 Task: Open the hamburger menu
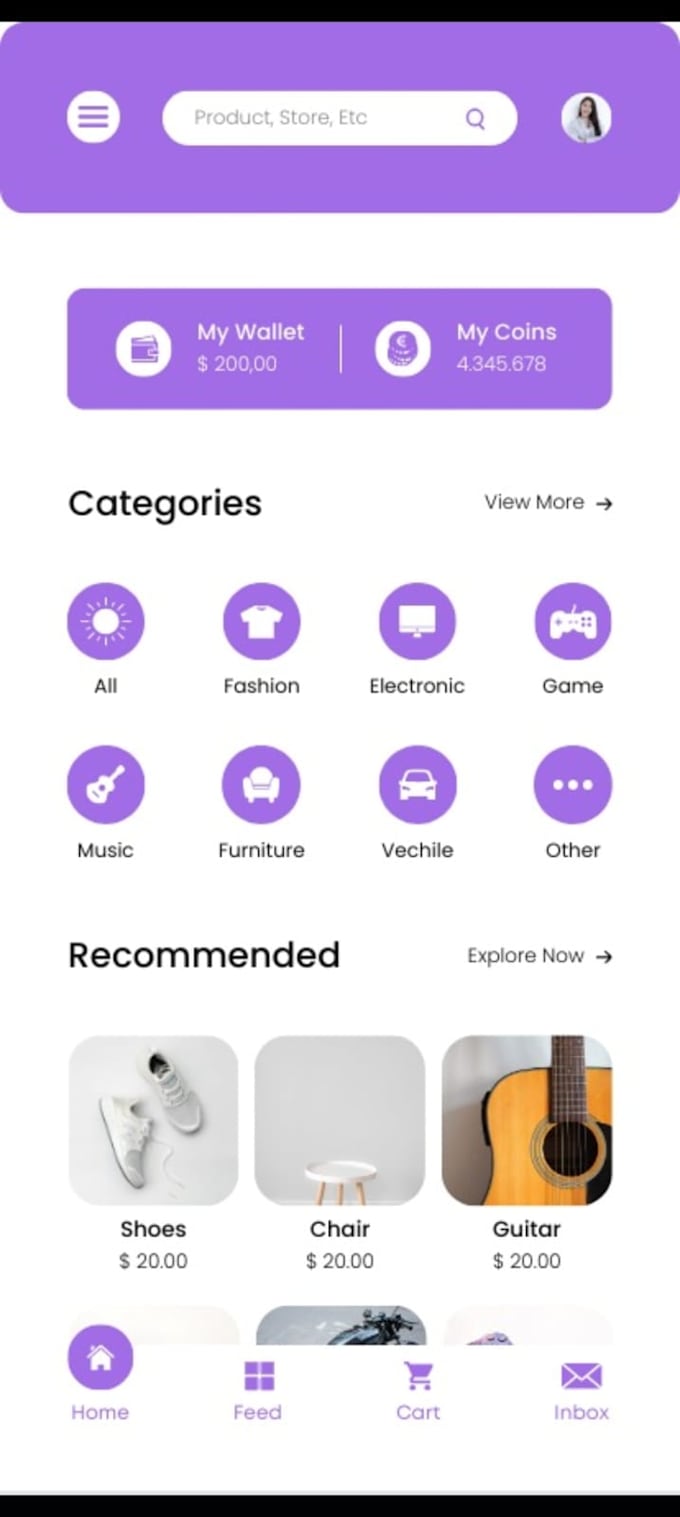click(x=93, y=117)
